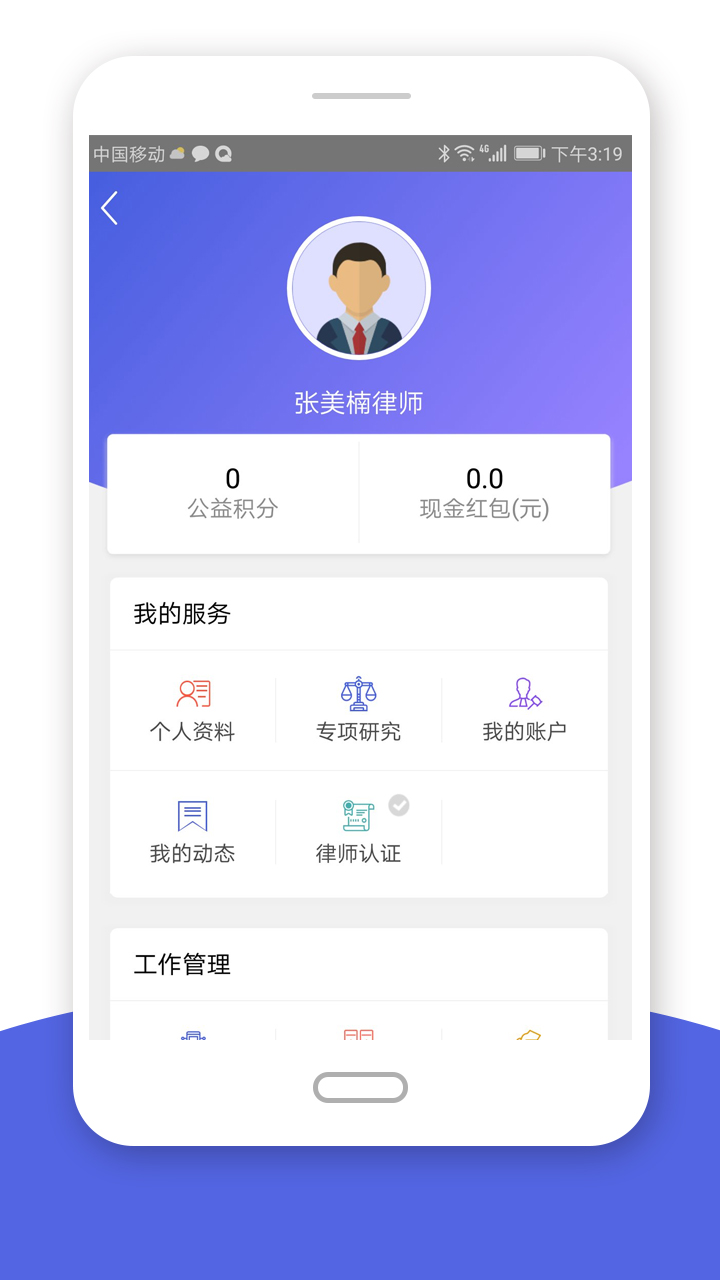Tap the verification checkmark badge on 律师认证
Viewport: 720px width, 1280px height.
click(x=399, y=805)
